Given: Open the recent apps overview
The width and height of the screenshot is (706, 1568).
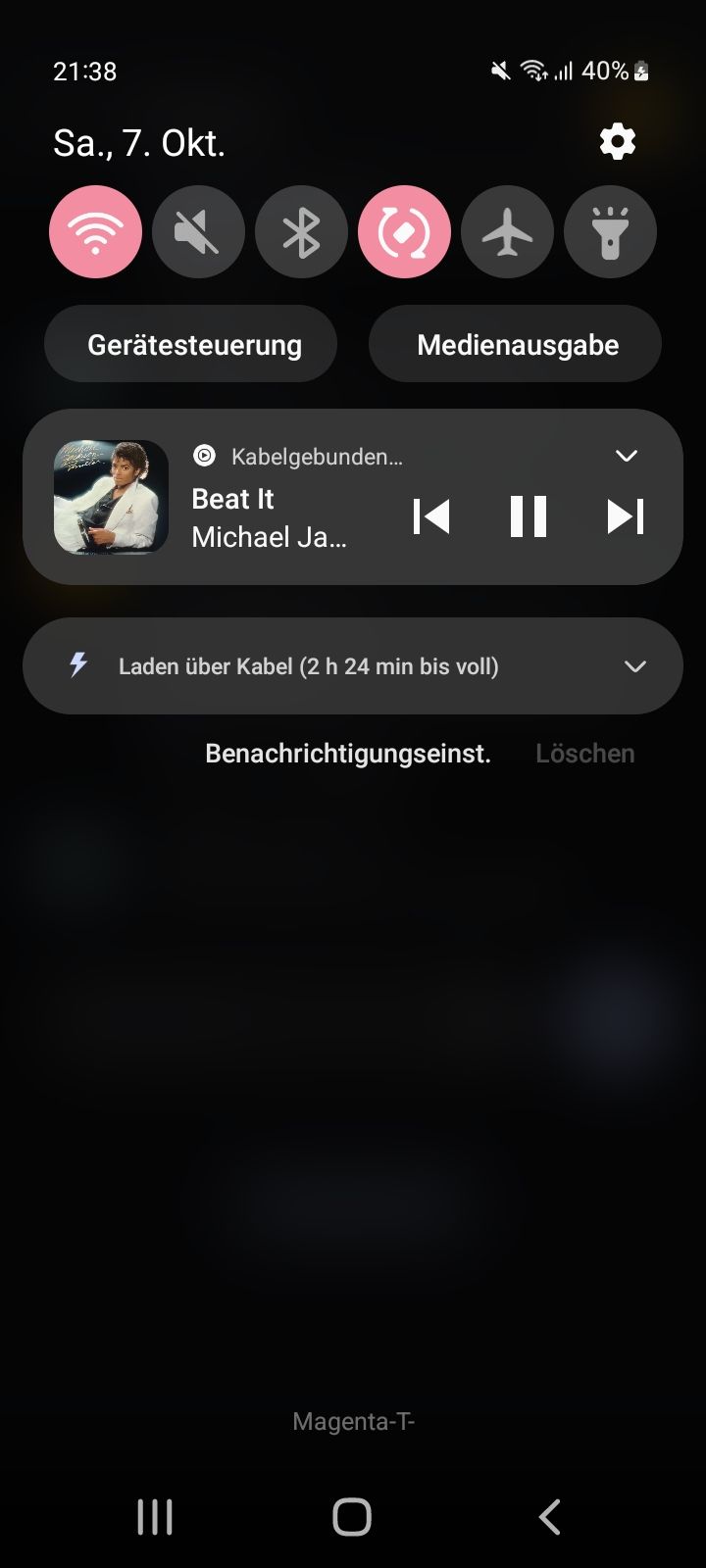Looking at the screenshot, I should [155, 1517].
